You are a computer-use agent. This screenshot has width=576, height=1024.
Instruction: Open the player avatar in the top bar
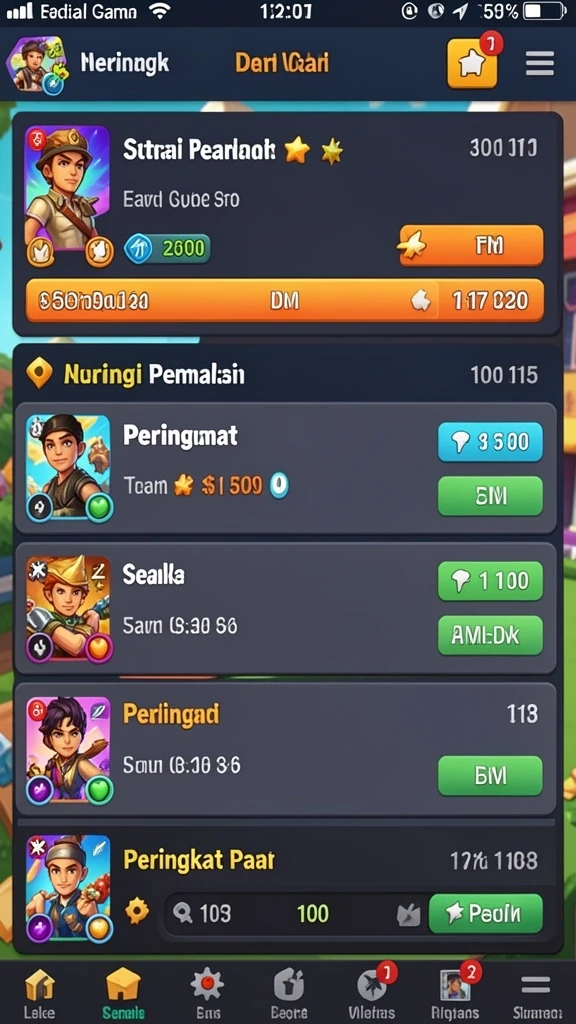(x=37, y=65)
